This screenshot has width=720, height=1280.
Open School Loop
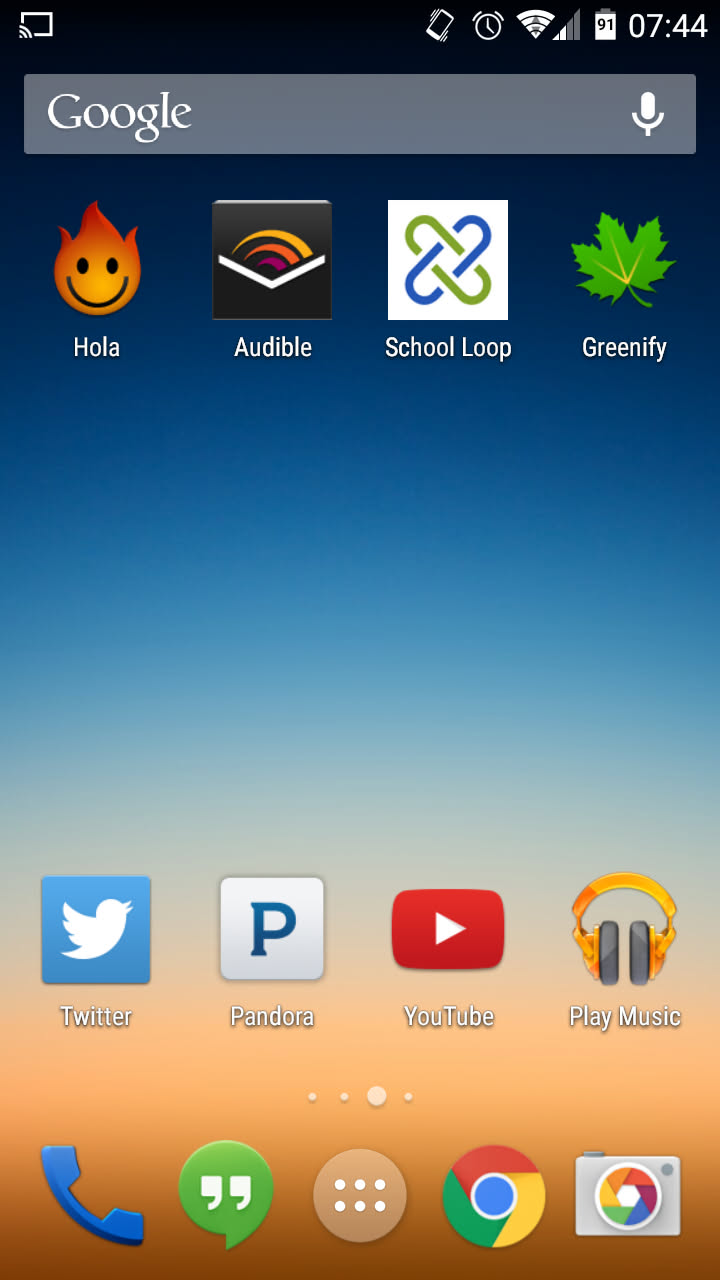(448, 262)
